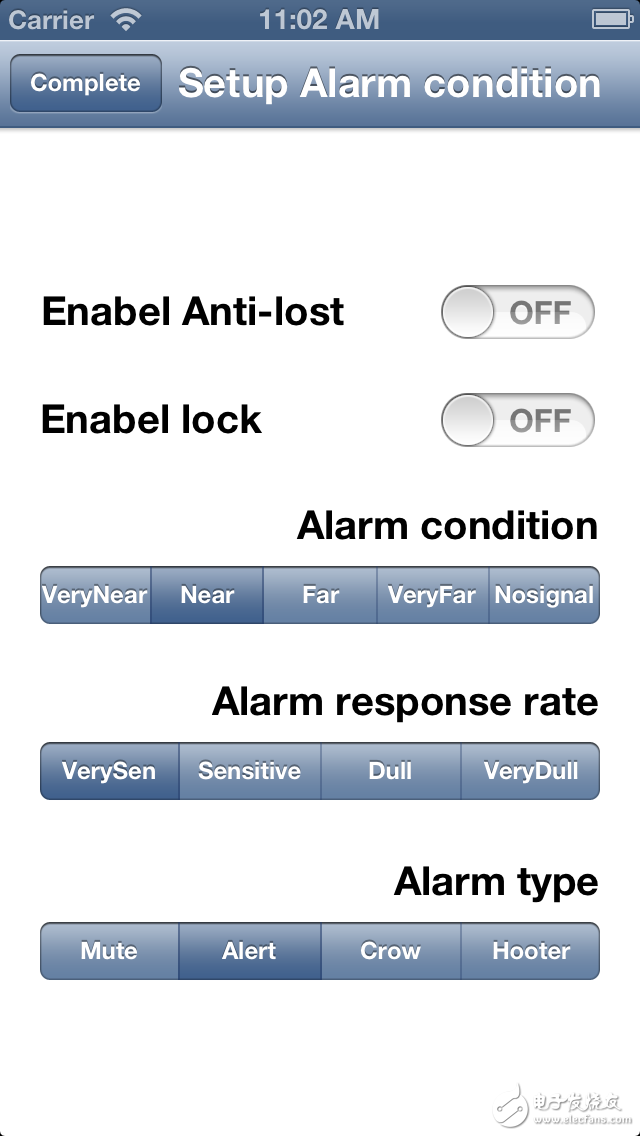Select Hooter alarm type
The width and height of the screenshot is (640, 1136).
[530, 951]
